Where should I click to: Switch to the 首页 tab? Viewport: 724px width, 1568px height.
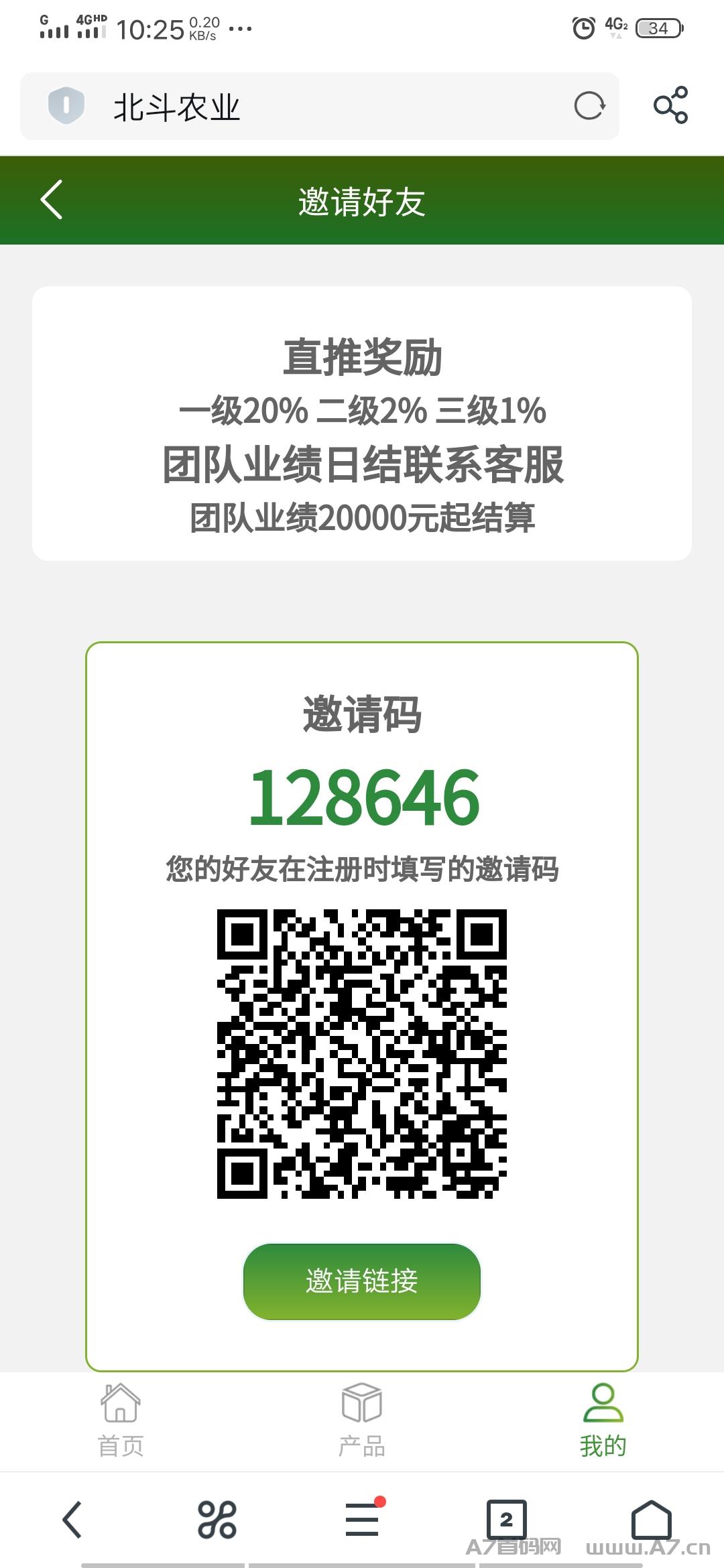point(121,1420)
